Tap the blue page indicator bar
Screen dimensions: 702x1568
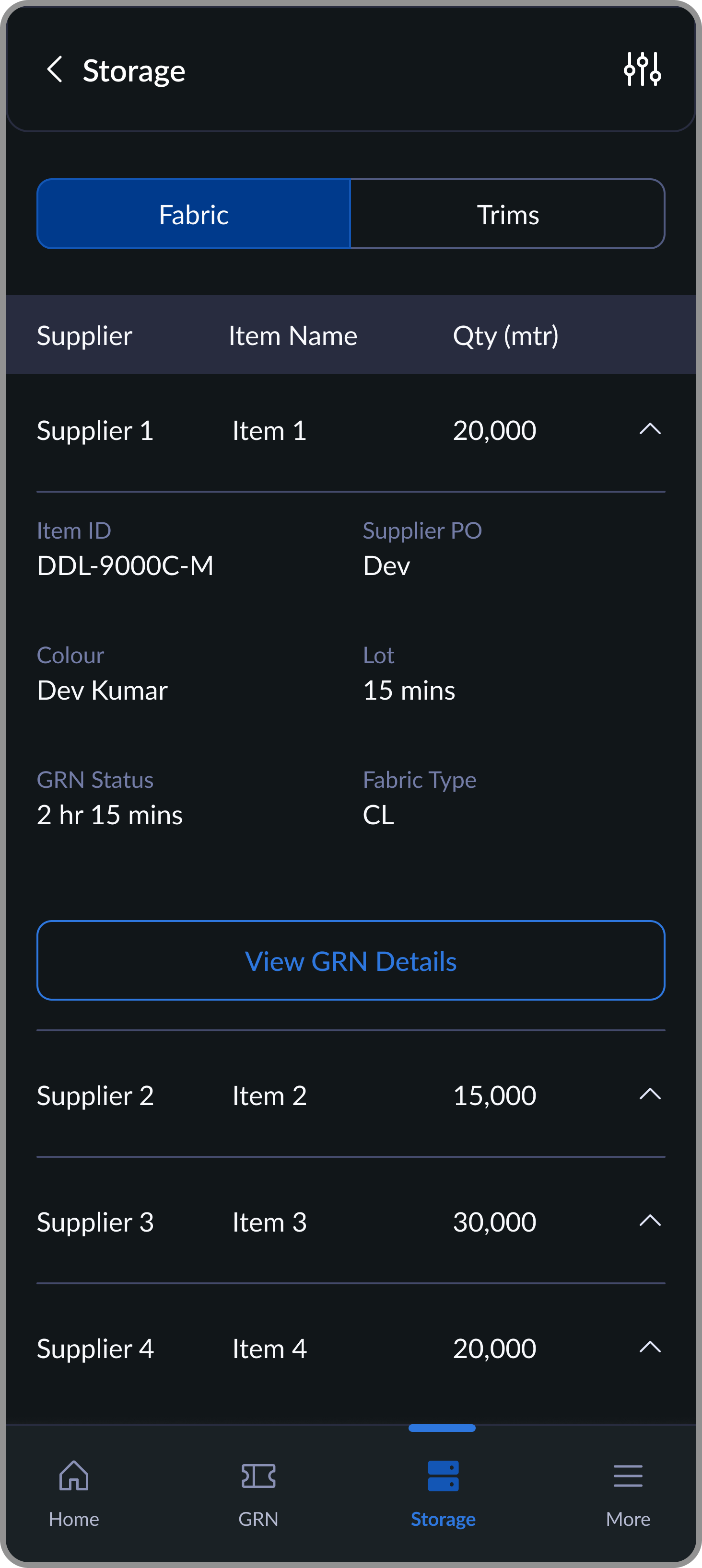tap(442, 1428)
